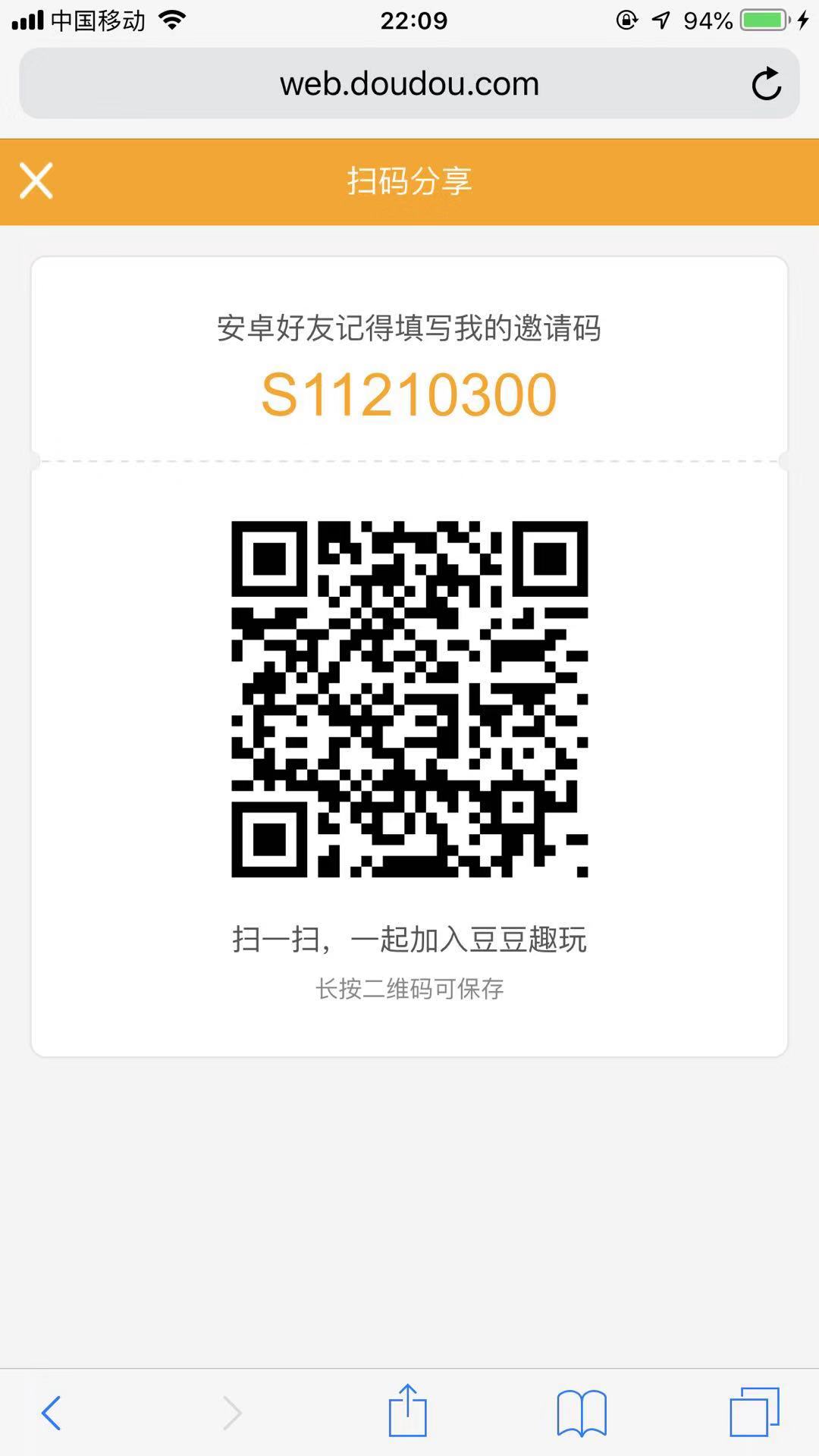Tap the 长按二维码可保存 hint text
This screenshot has width=819, height=1456.
point(409,988)
